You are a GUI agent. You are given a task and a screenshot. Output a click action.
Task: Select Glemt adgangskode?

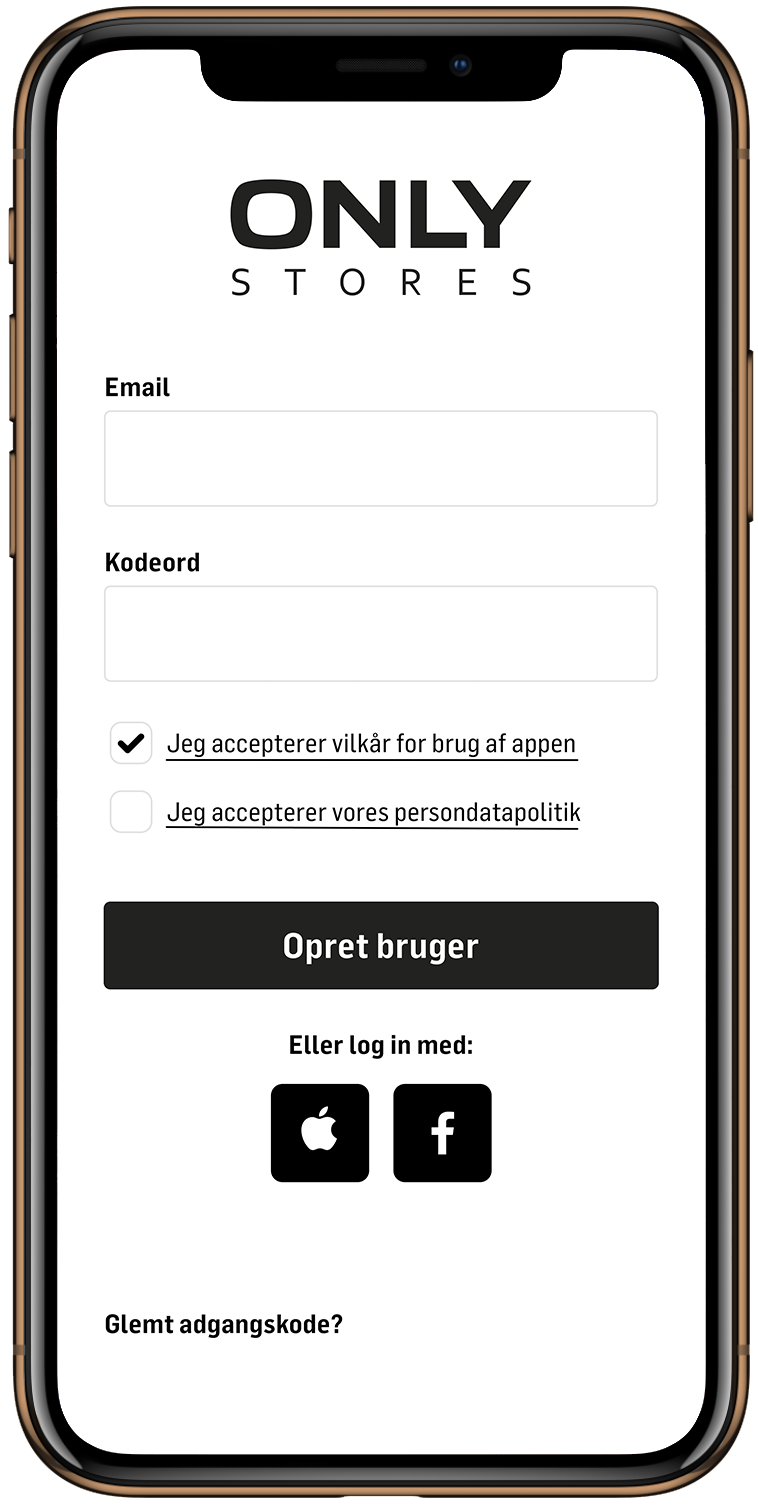(224, 1325)
